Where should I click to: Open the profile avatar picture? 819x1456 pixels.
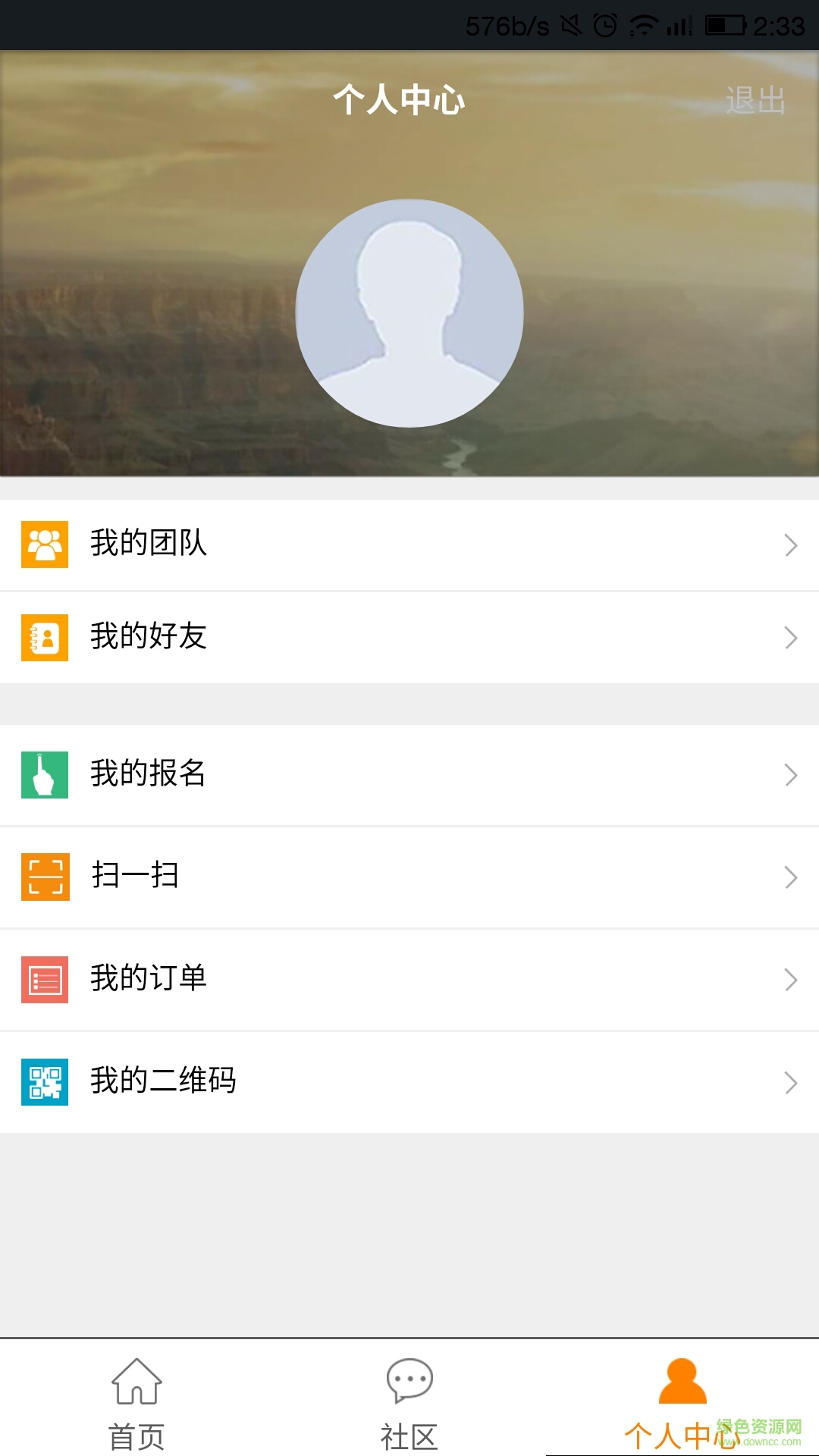(409, 313)
